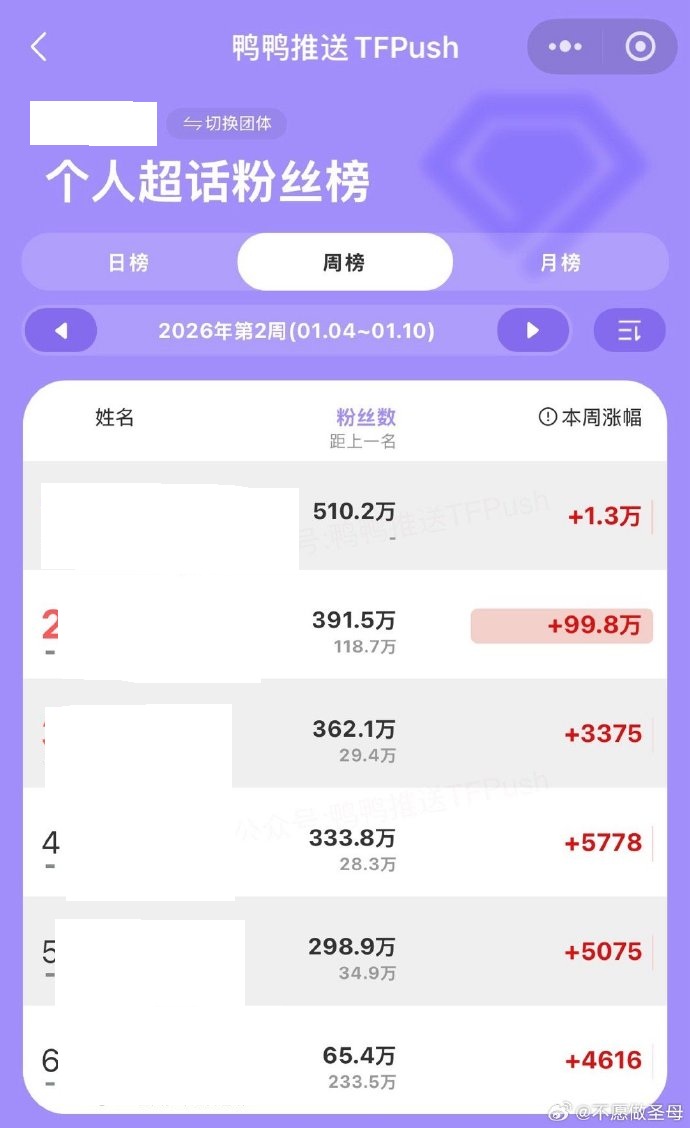This screenshot has height=1128, width=690.
Task: Open the rank 2 row with 391.5万 fans
Action: pyautogui.click(x=345, y=625)
